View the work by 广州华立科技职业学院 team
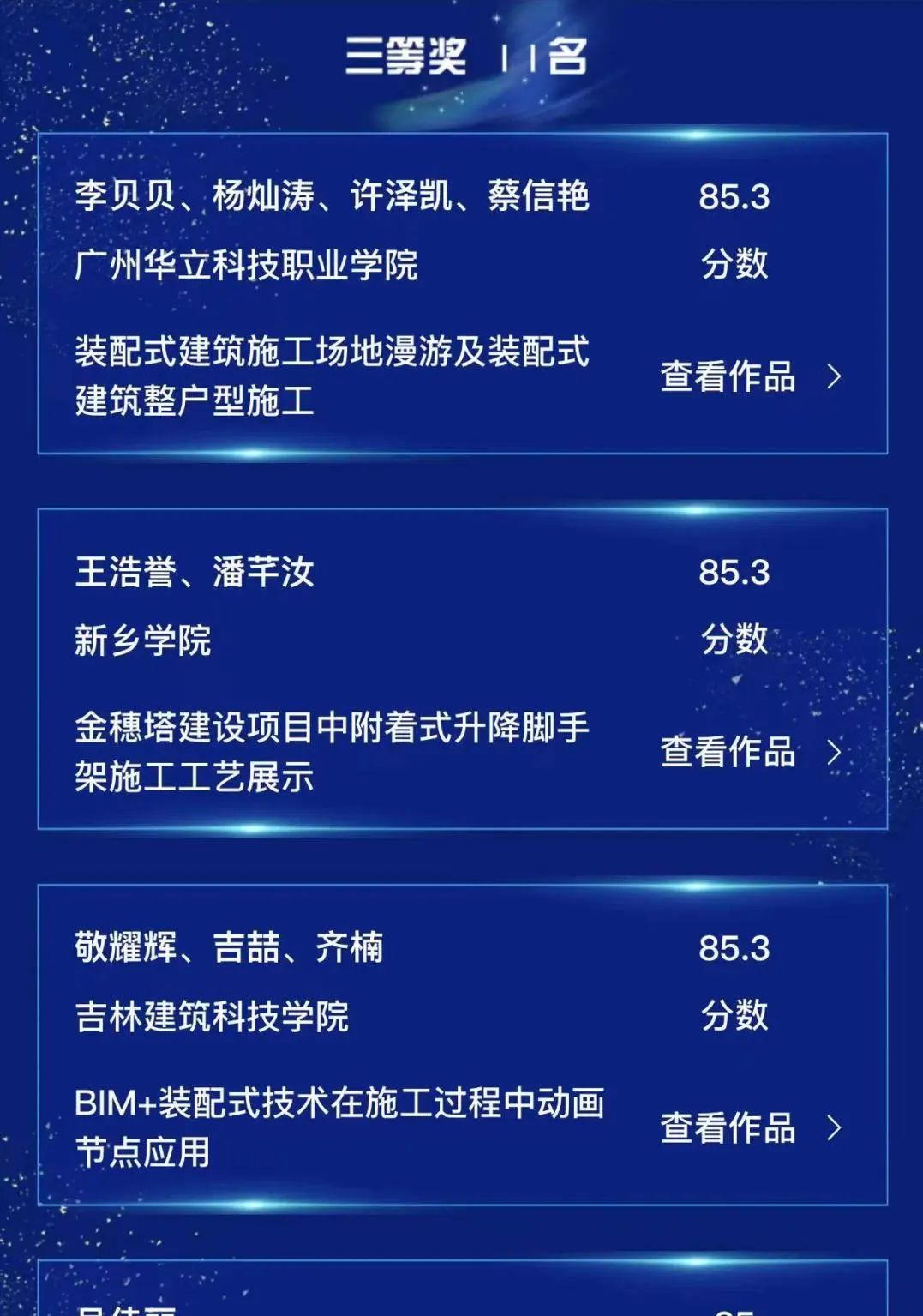 tap(749, 376)
